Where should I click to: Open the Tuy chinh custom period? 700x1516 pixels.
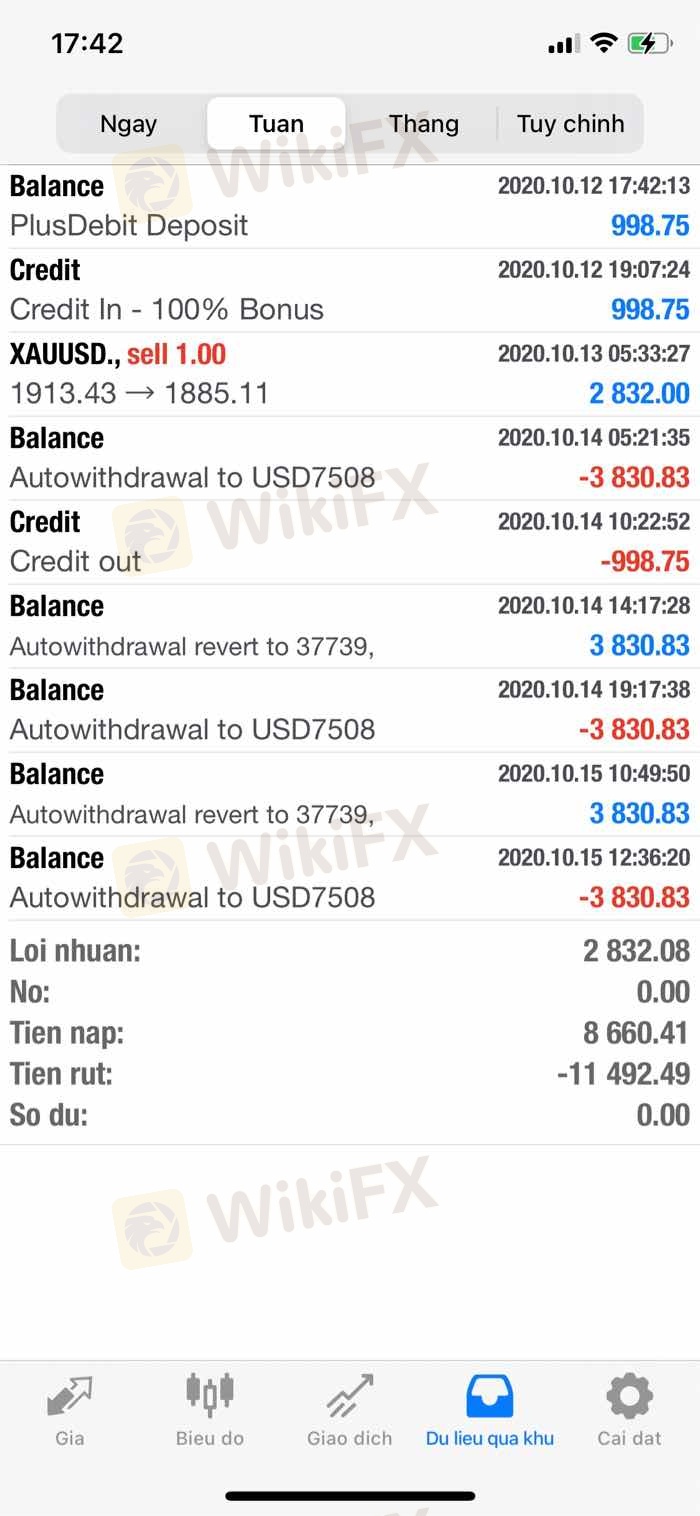pyautogui.click(x=570, y=124)
